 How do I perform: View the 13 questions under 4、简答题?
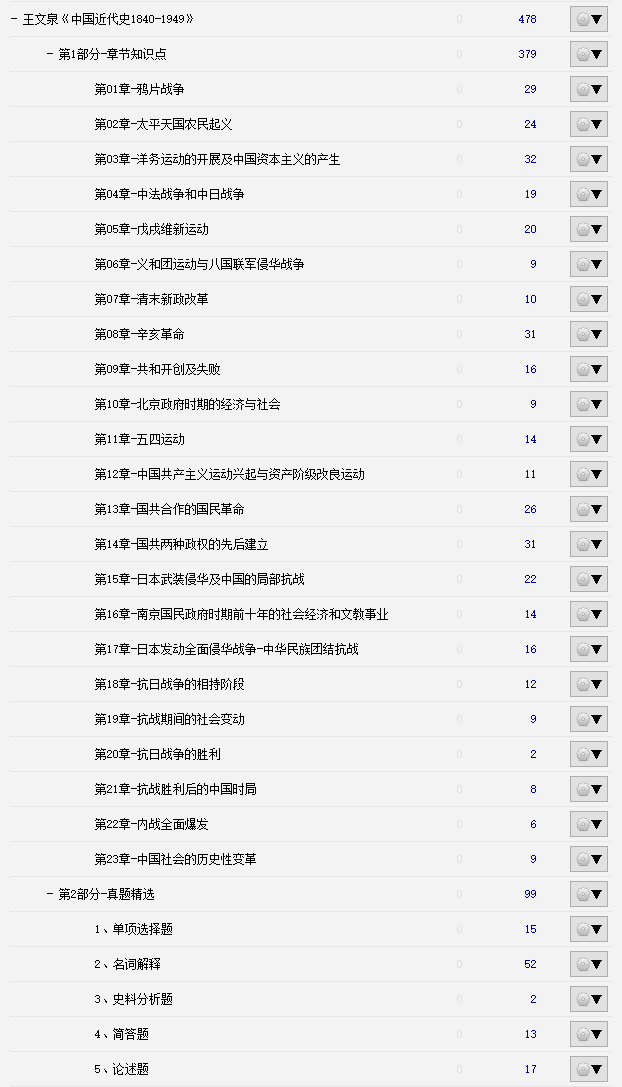pyautogui.click(x=530, y=1034)
